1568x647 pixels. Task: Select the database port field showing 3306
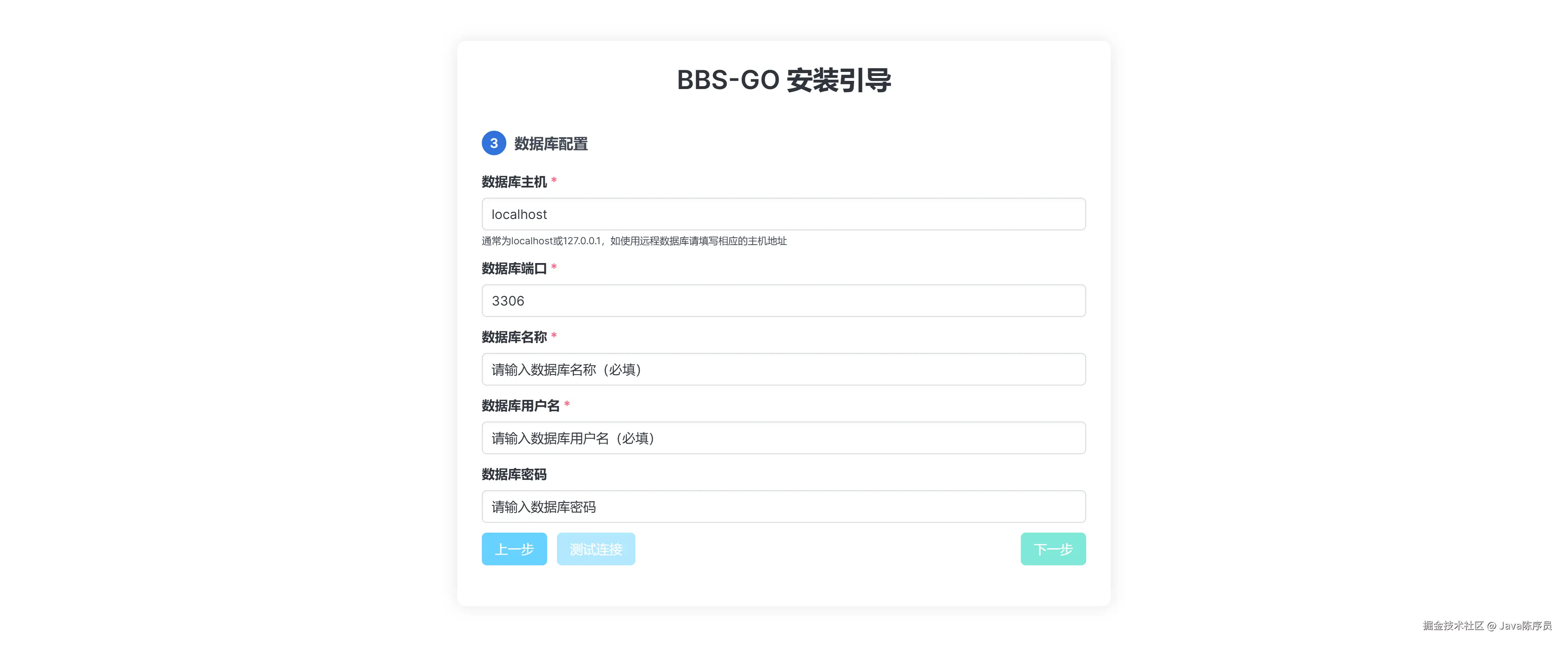(784, 301)
